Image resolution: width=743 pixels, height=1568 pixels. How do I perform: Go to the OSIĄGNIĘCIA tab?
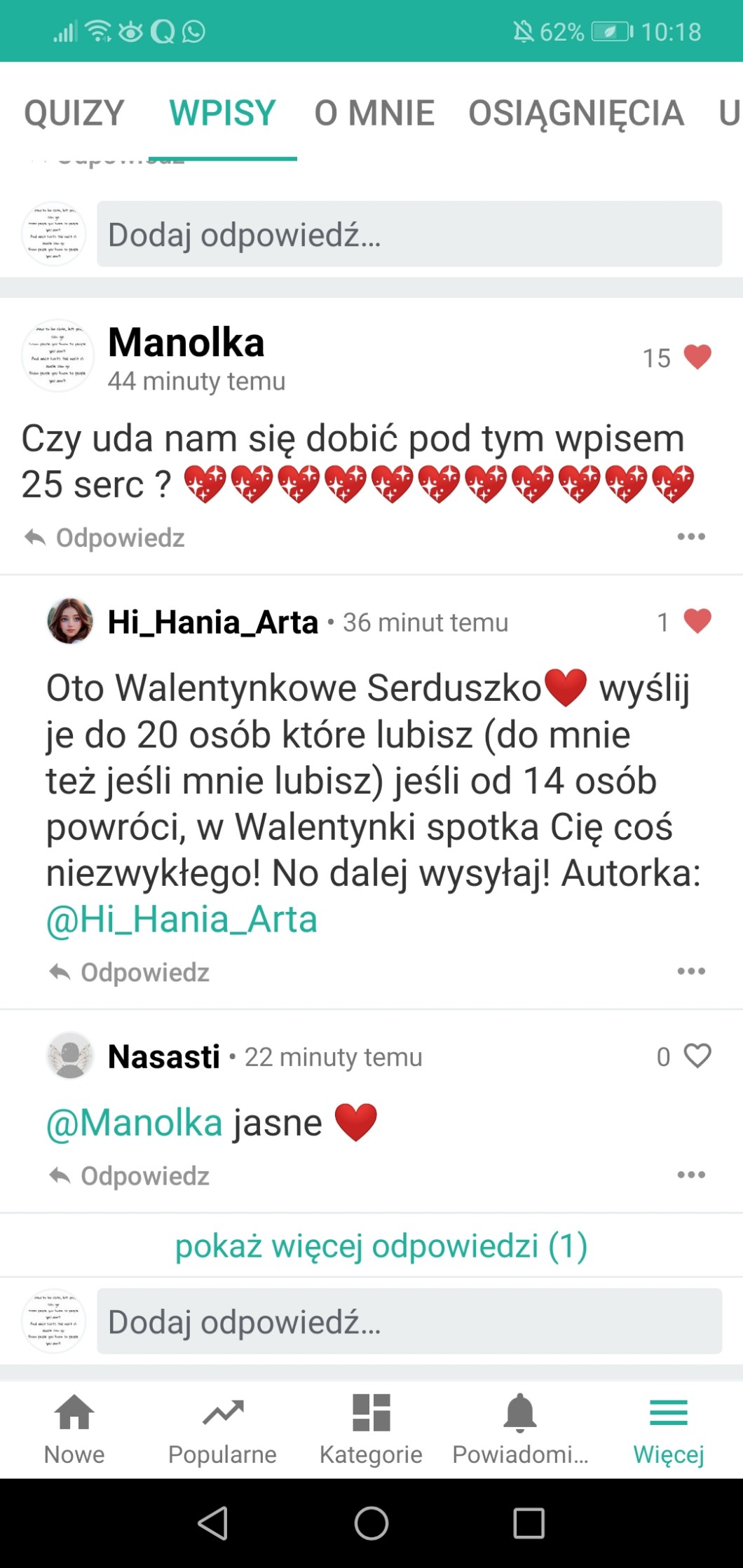pos(575,114)
